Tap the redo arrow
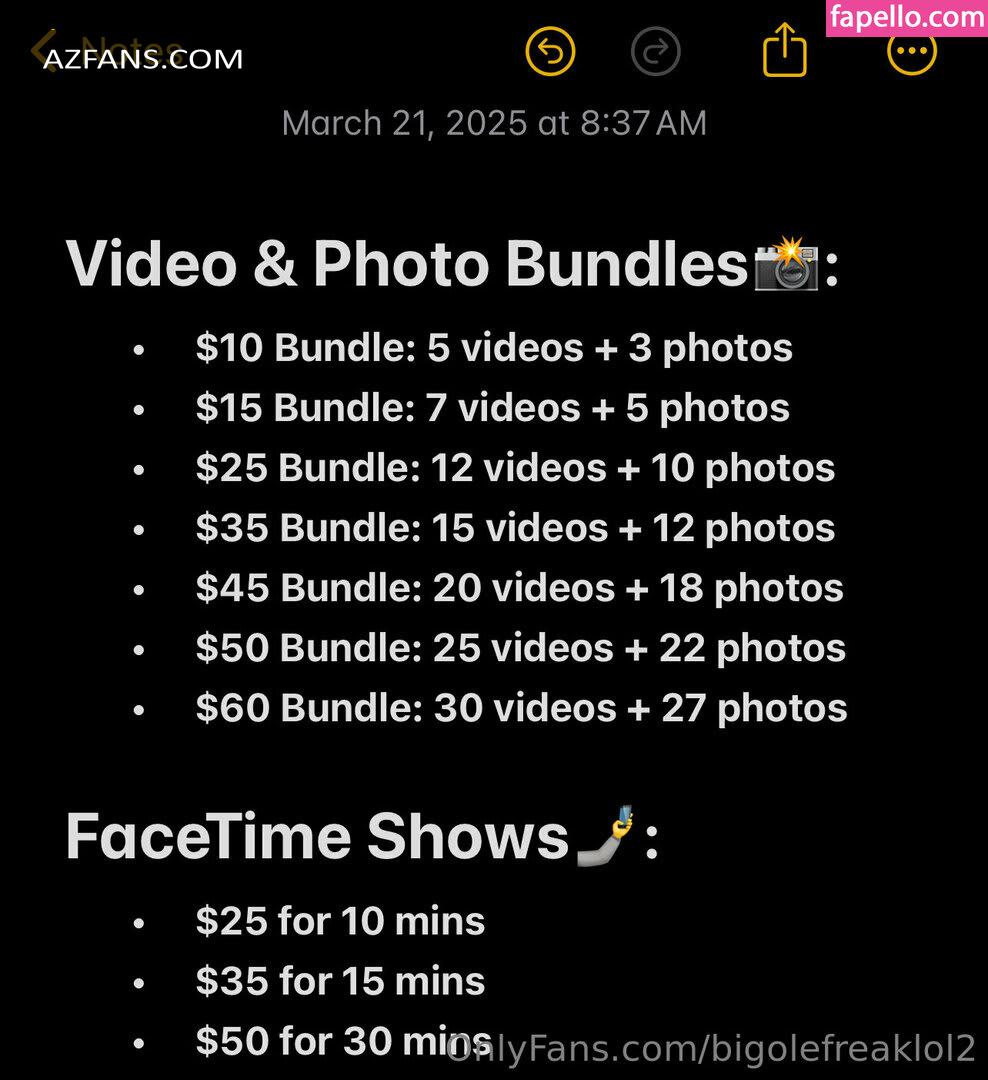The image size is (988, 1080). (x=656, y=51)
